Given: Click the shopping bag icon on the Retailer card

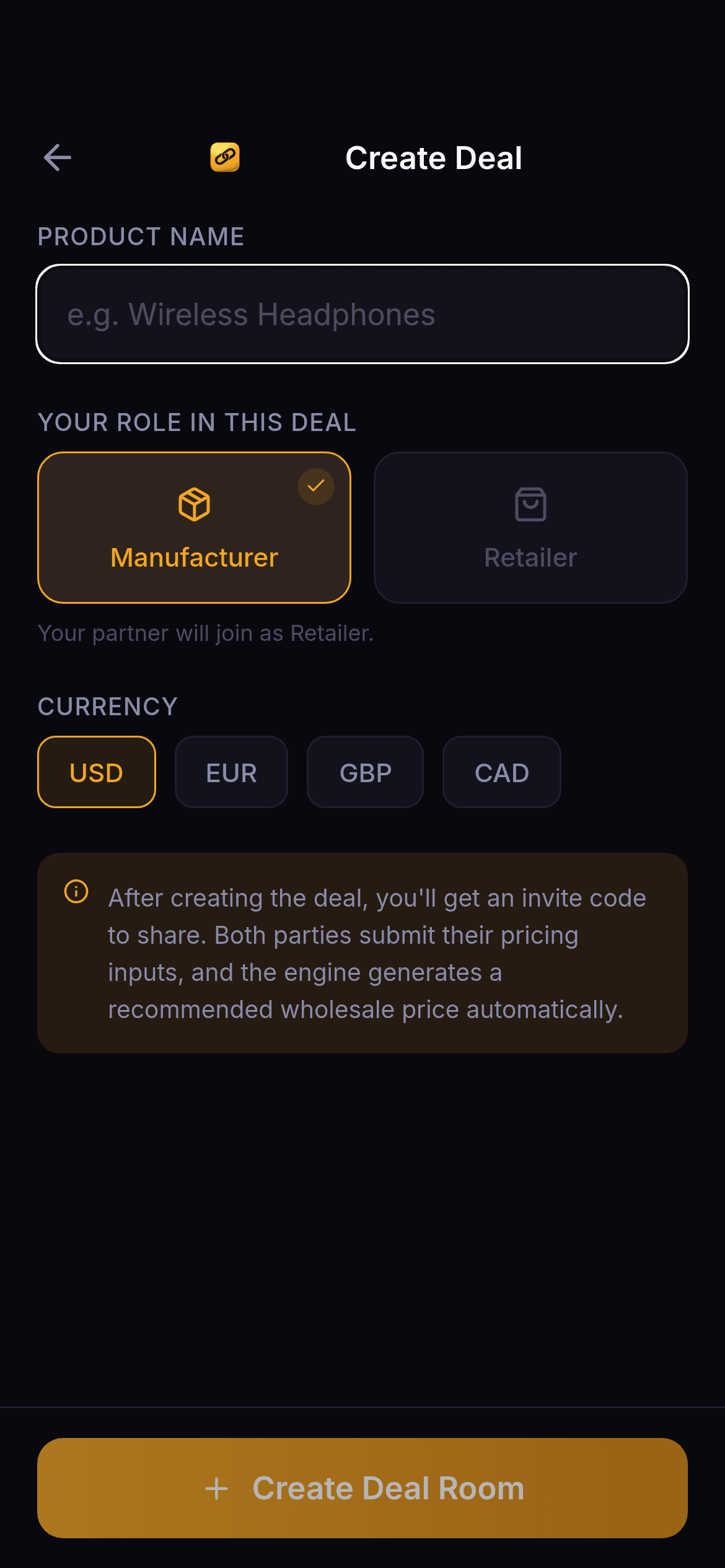Looking at the screenshot, I should (530, 503).
